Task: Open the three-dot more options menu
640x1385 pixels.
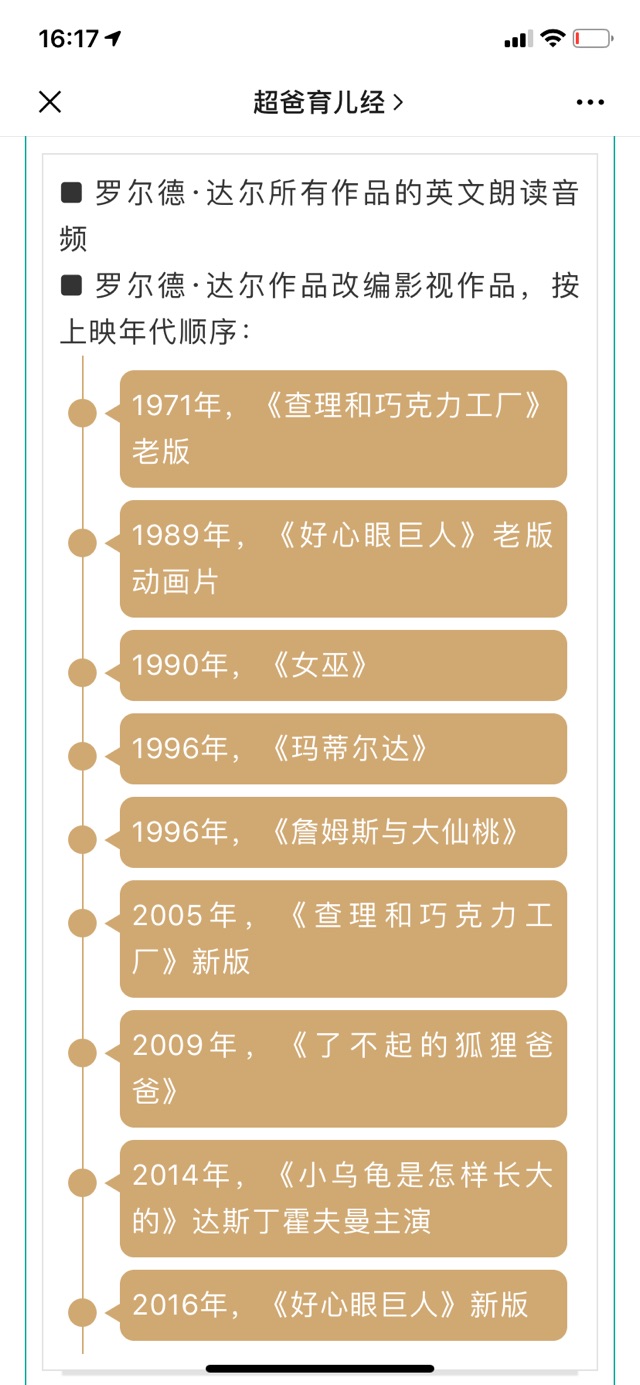Action: [590, 102]
